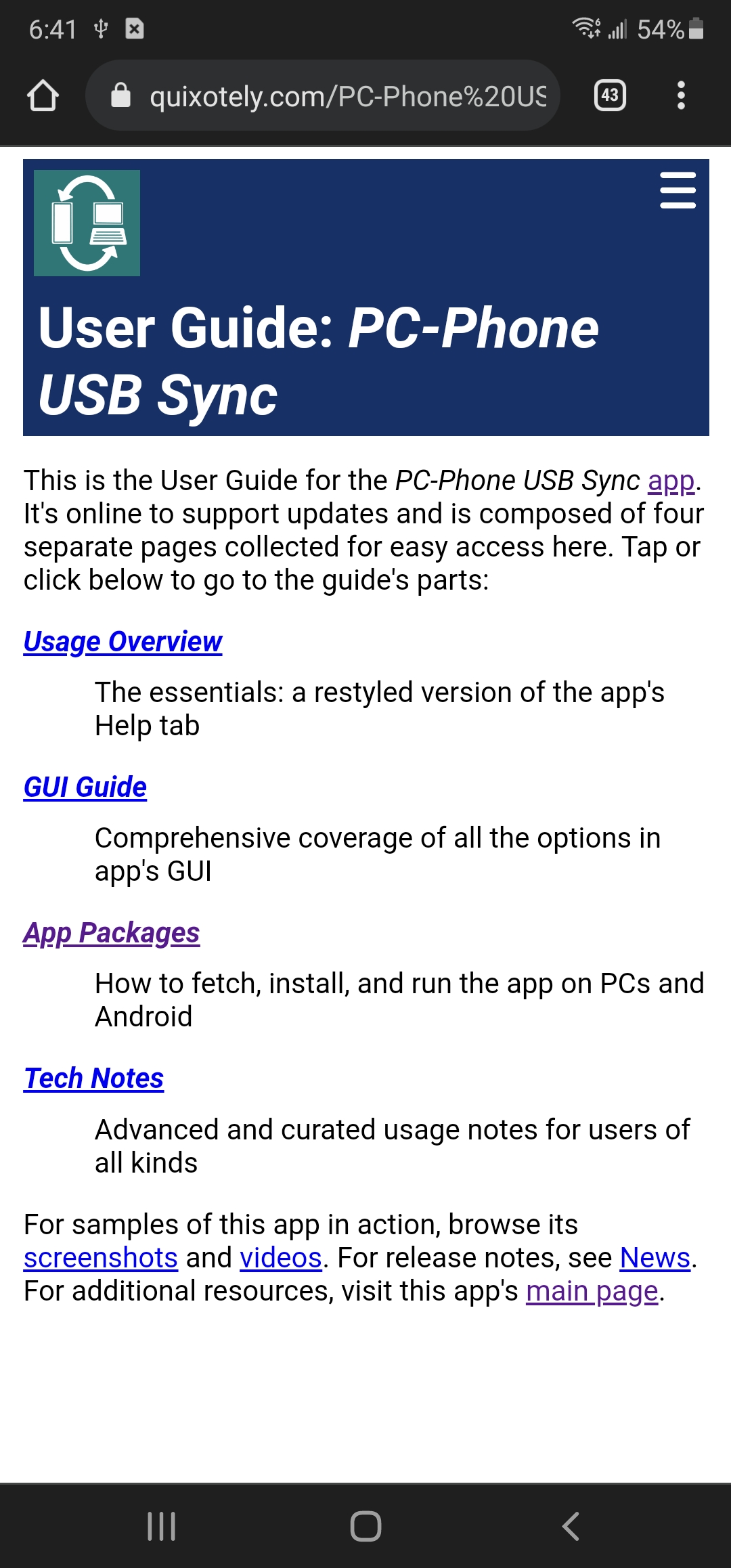Screen dimensions: 731x1568
Task: Open the Usage Overview page
Action: click(123, 642)
